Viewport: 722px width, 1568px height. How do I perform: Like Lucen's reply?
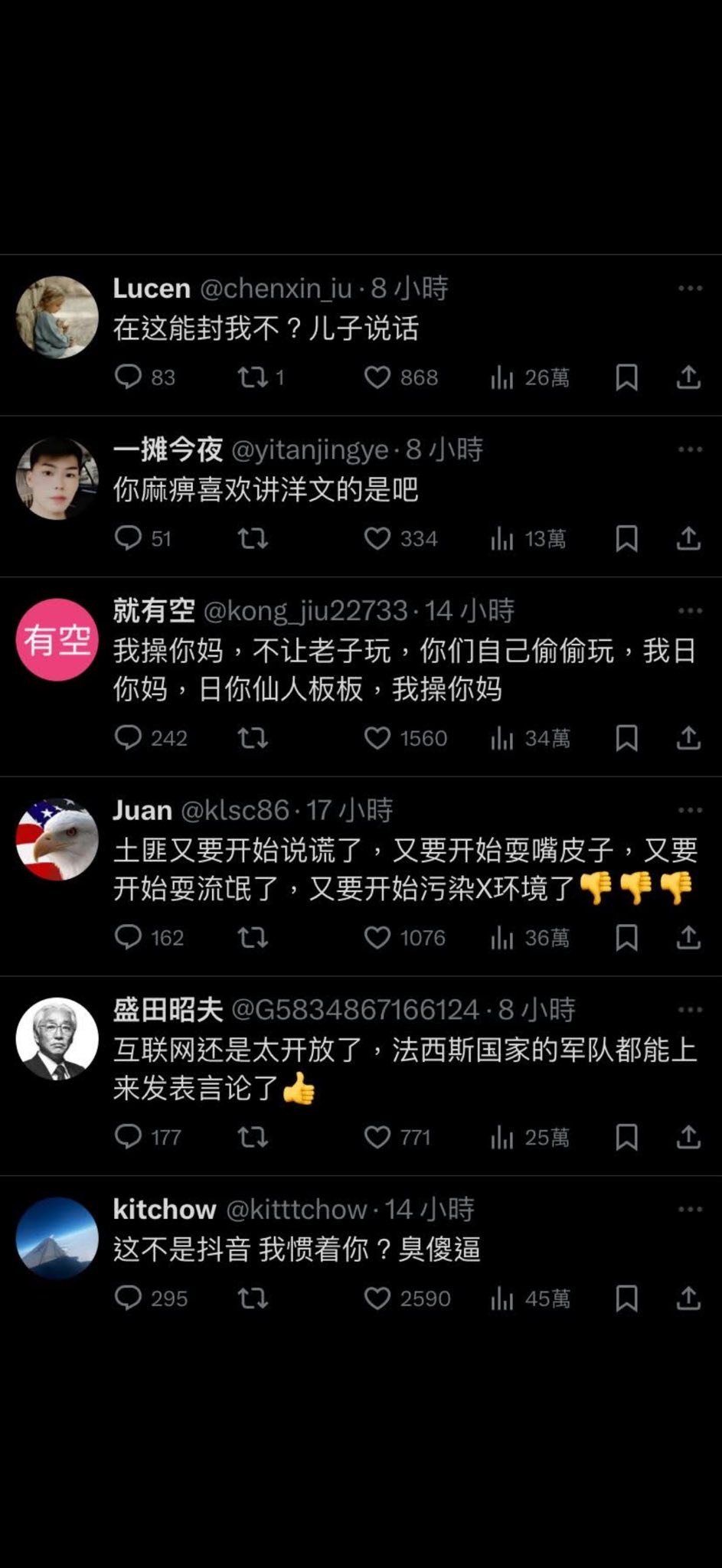coord(377,377)
